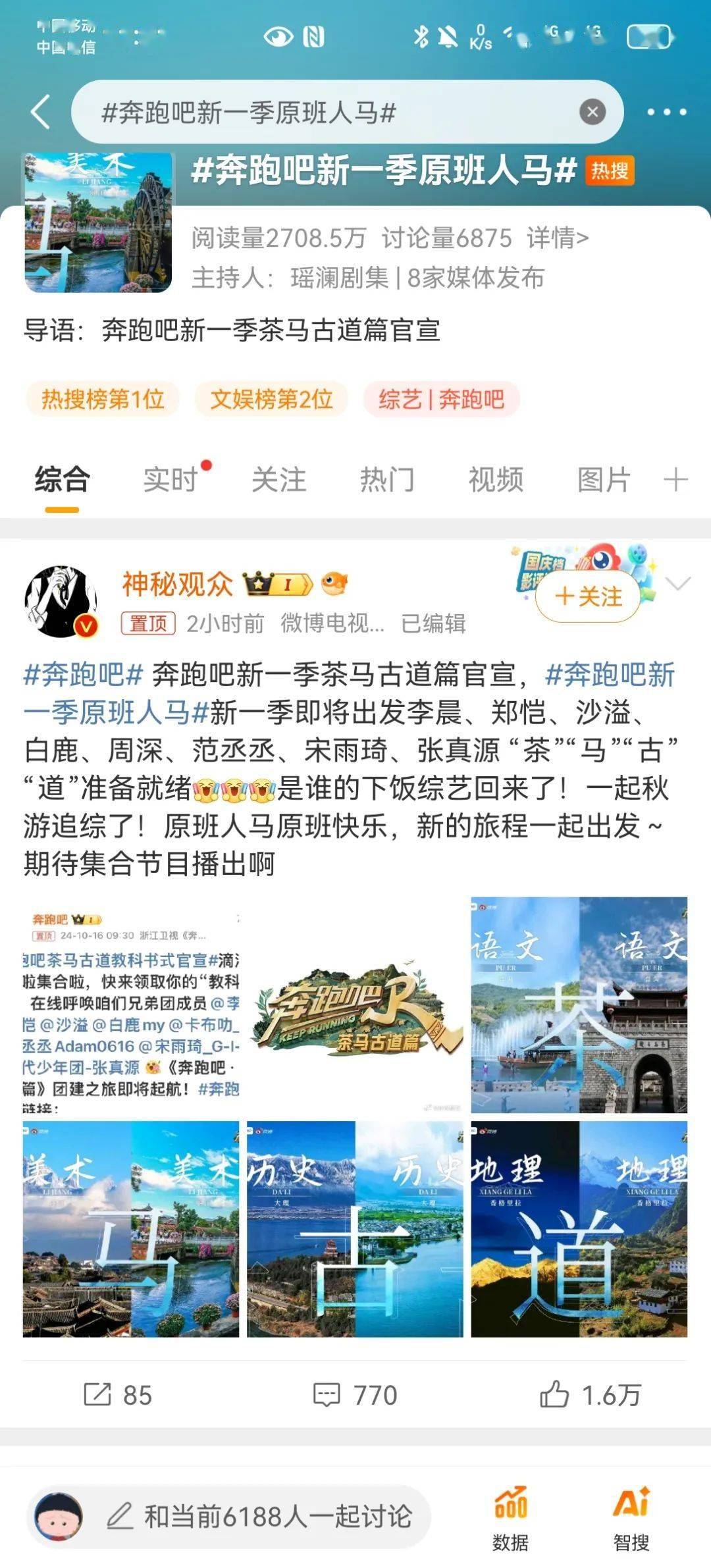Add more tabs with the plus icon
The image size is (711, 1568).
[x=675, y=479]
